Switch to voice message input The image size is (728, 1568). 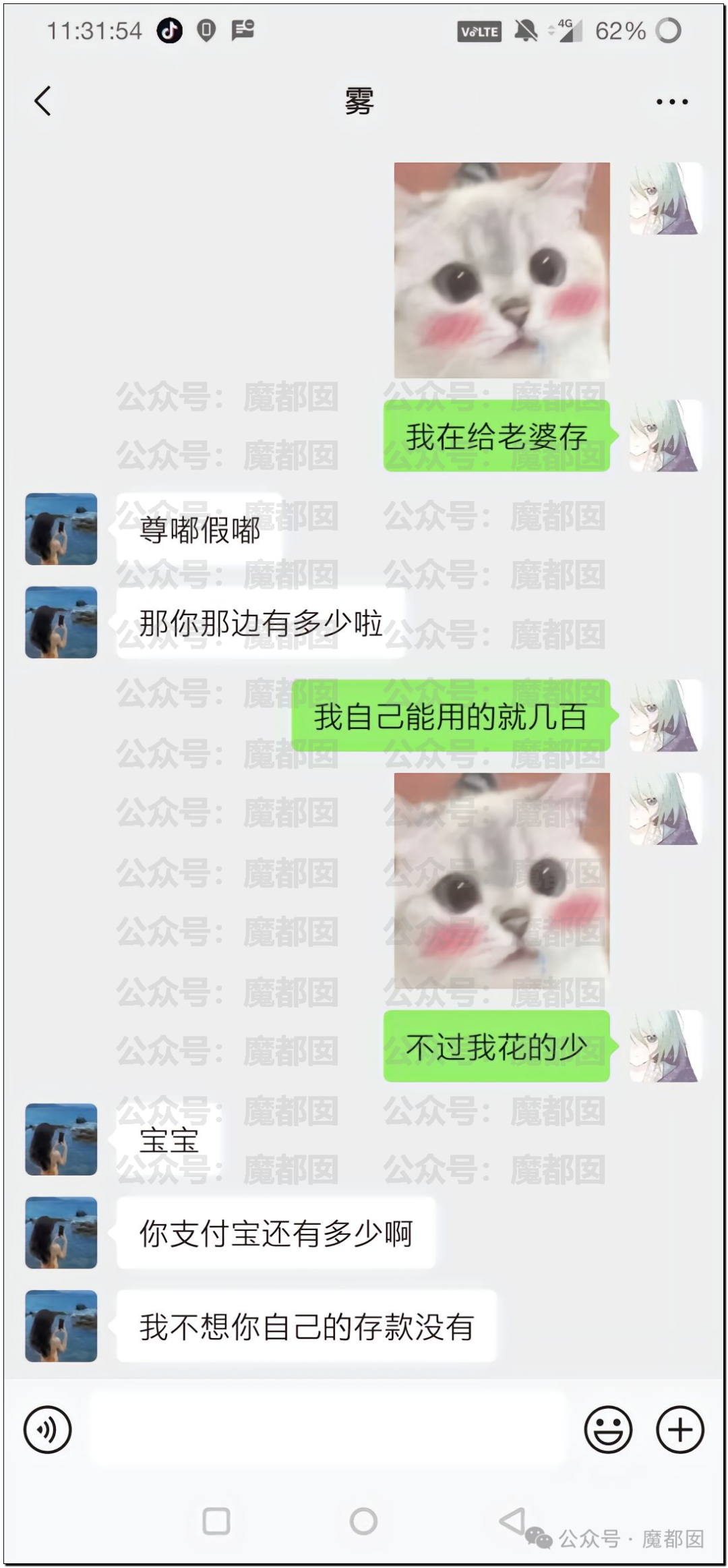47,1429
